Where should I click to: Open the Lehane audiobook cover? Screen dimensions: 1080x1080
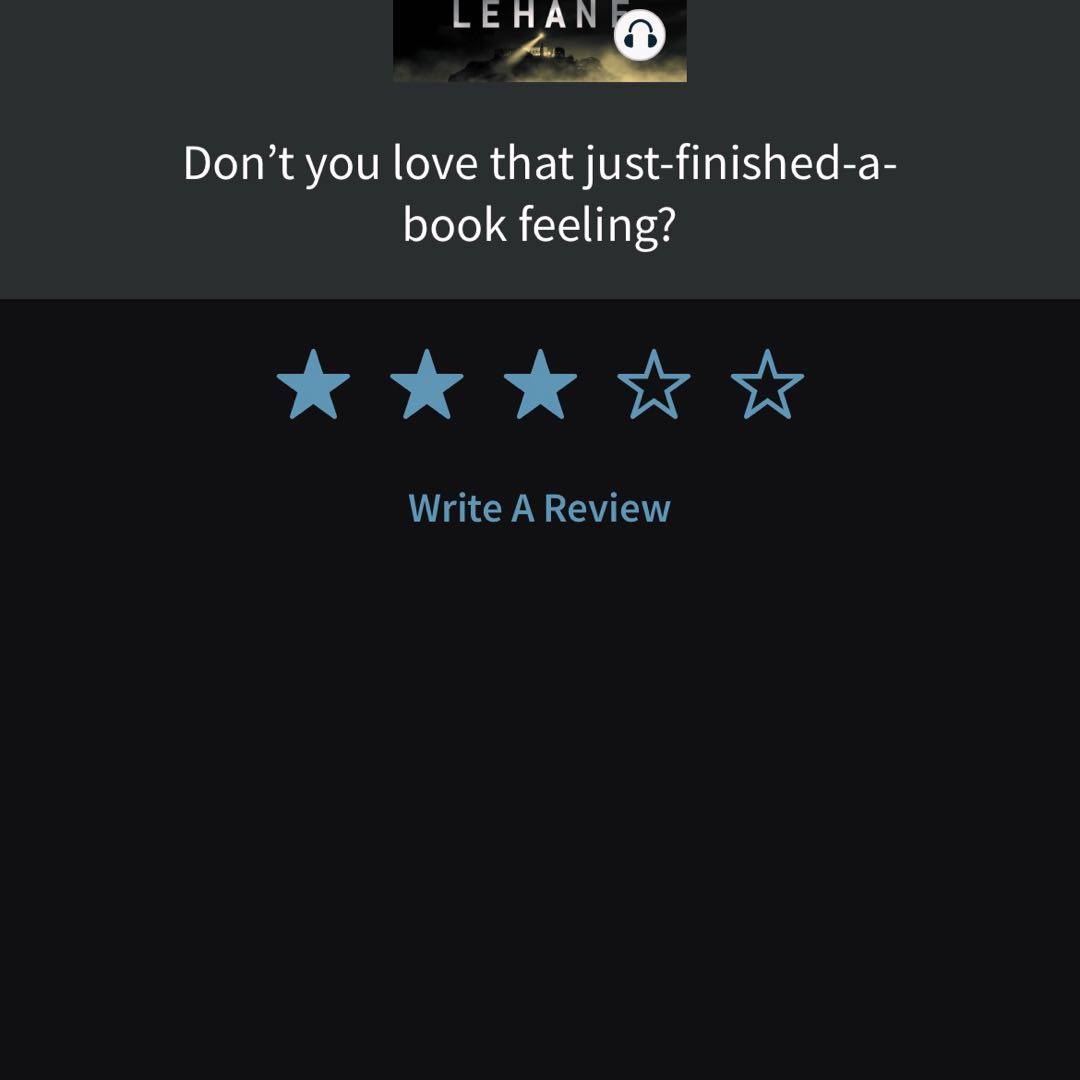520,40
